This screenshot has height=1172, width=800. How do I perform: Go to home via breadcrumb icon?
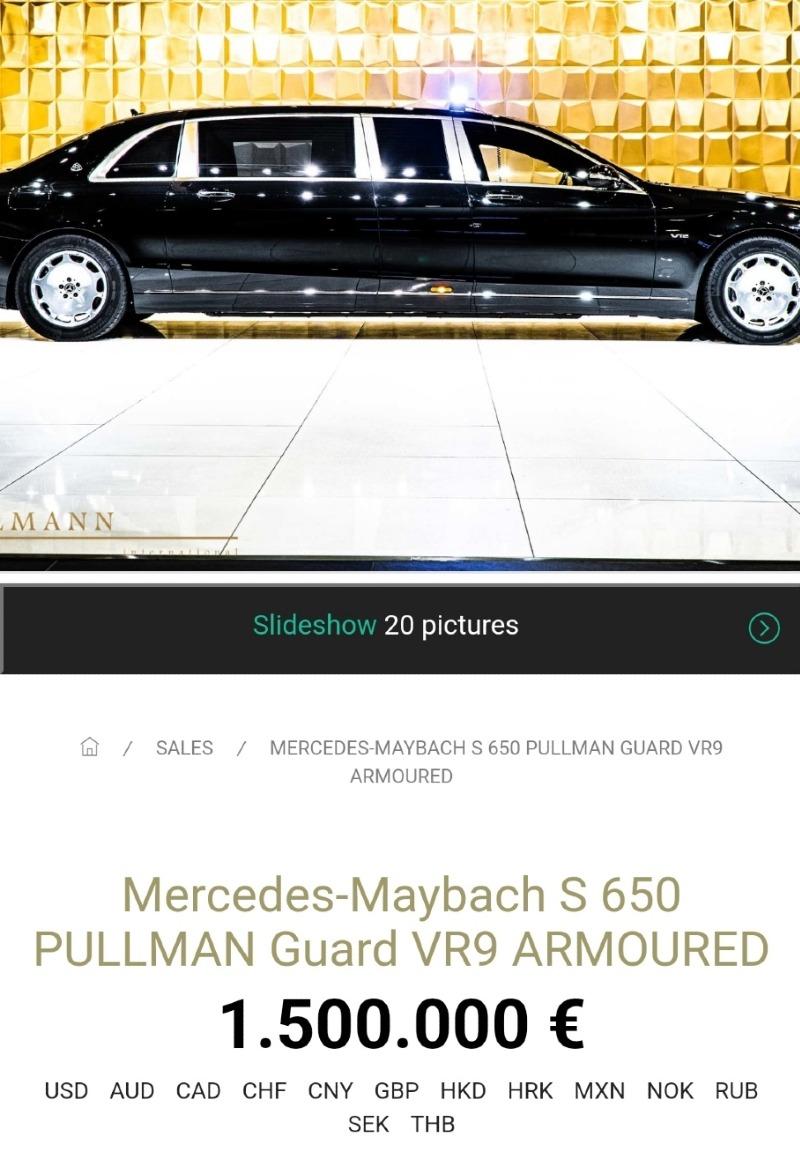pos(90,747)
